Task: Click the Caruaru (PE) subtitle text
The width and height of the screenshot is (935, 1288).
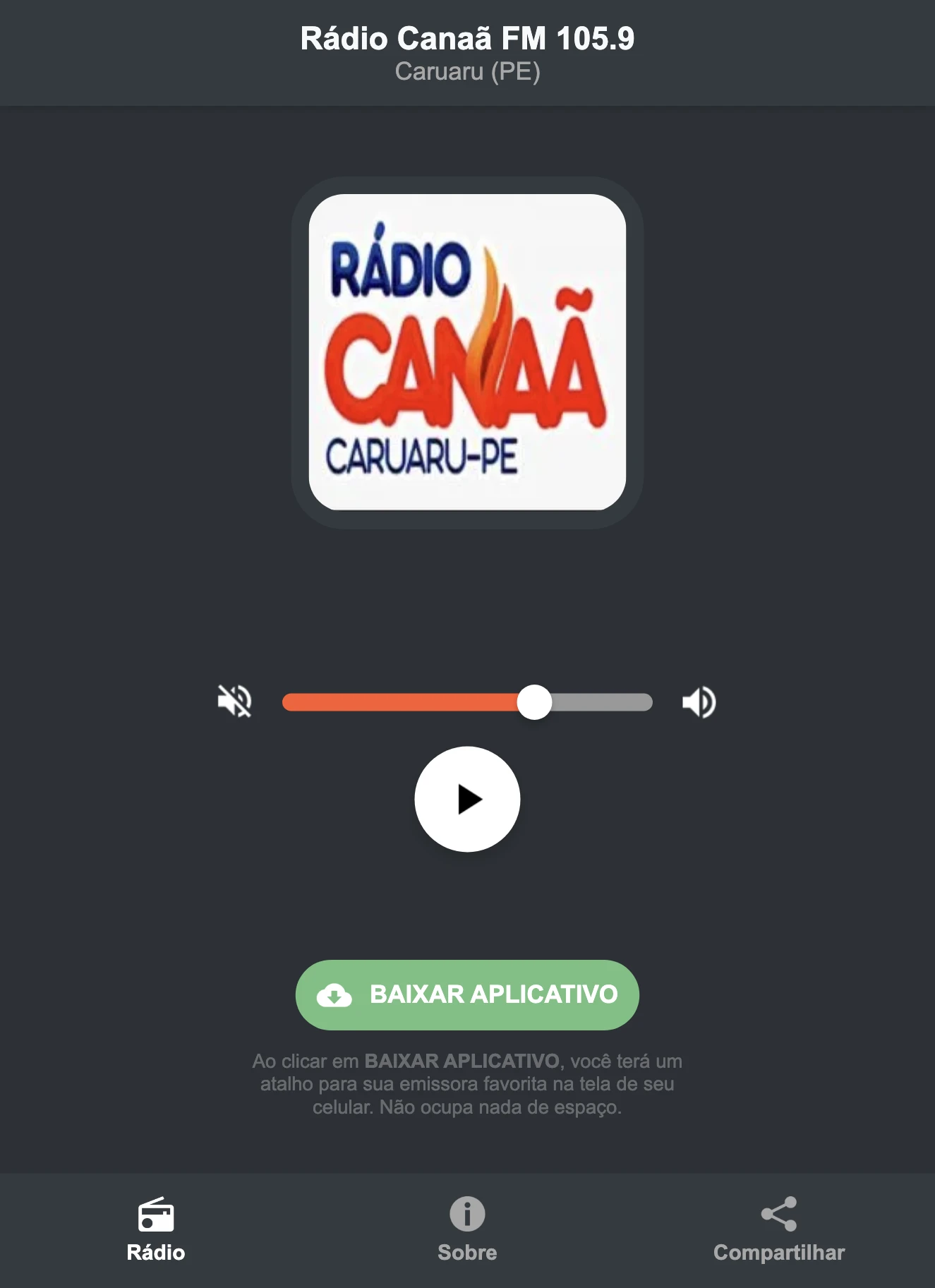Action: pyautogui.click(x=467, y=71)
